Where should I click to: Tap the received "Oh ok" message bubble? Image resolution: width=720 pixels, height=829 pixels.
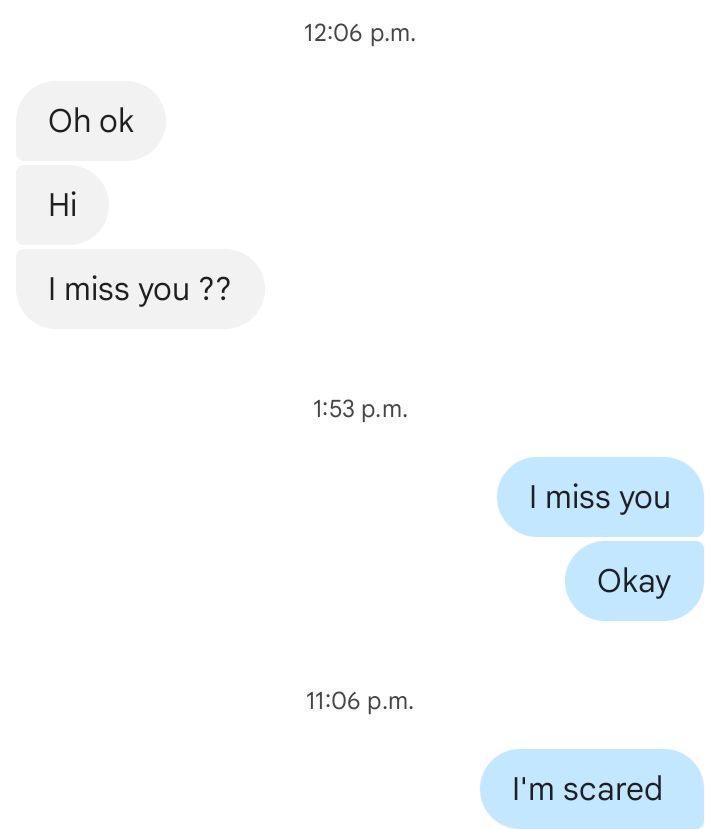(91, 121)
